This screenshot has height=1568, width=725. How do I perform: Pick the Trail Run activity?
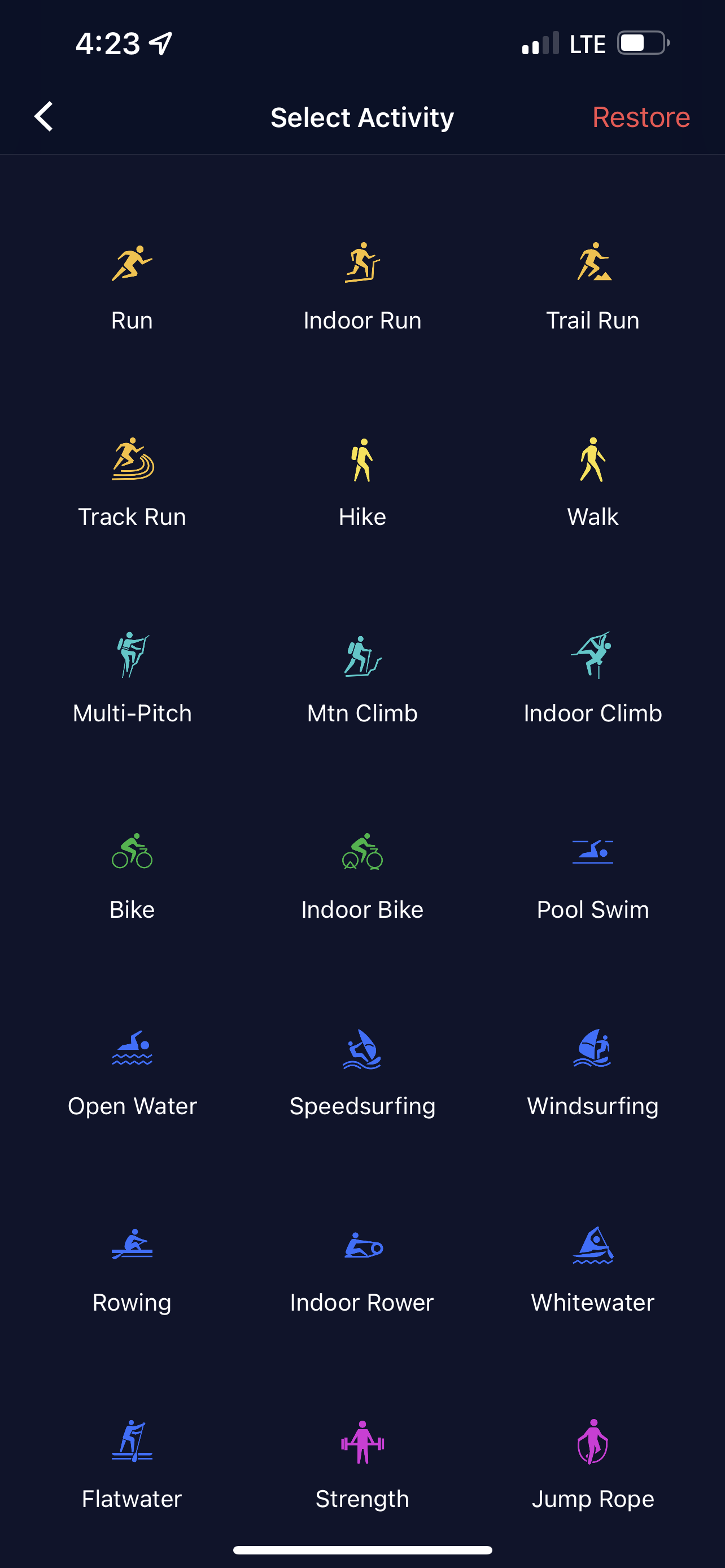pos(592,286)
